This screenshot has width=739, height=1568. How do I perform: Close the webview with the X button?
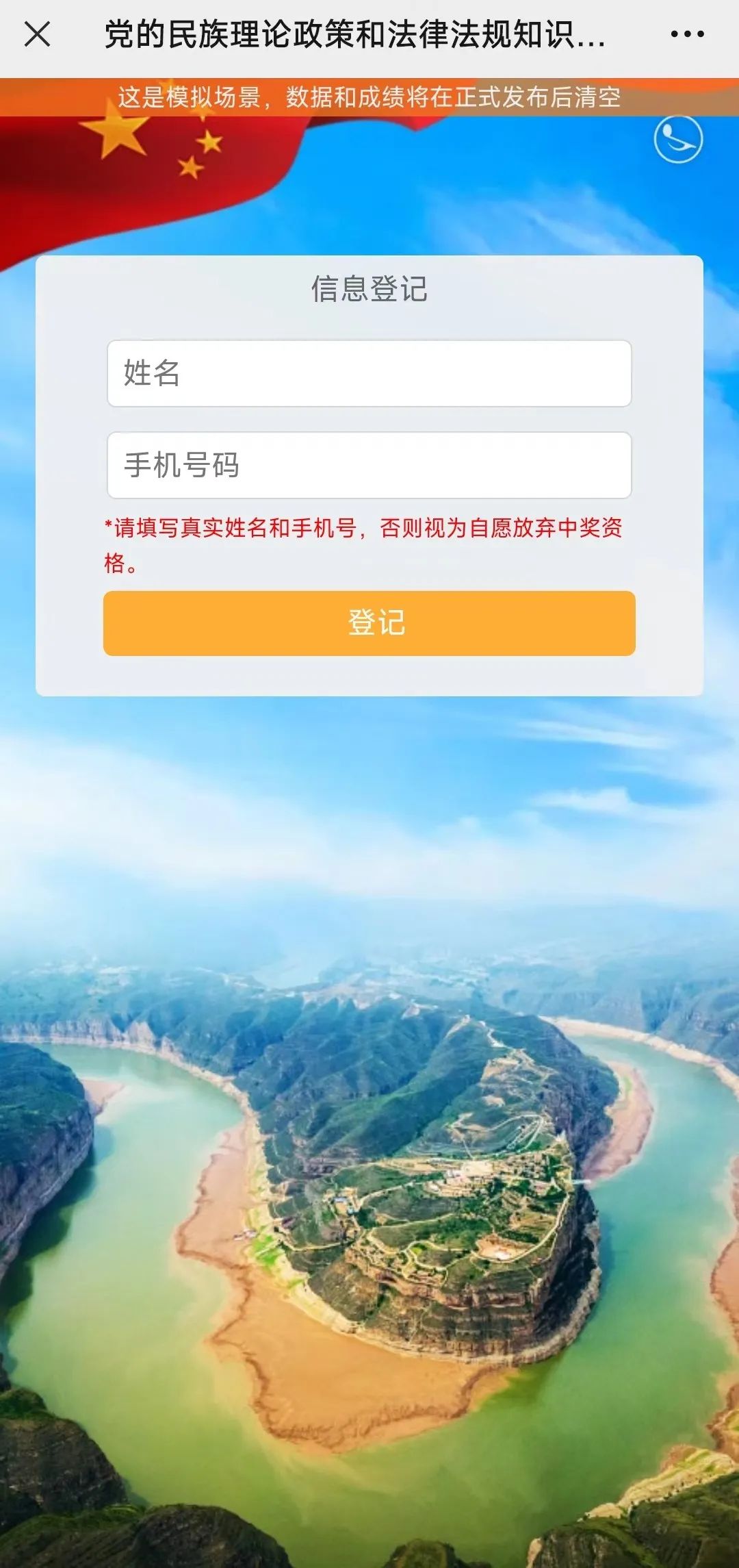coord(37,34)
